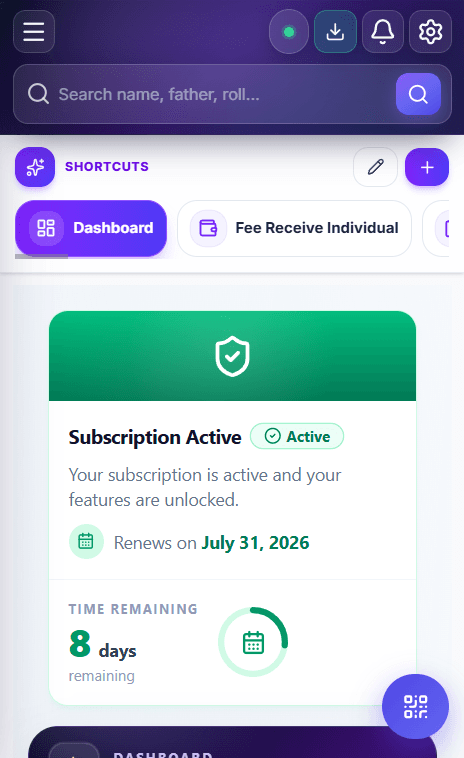This screenshot has width=464, height=758.
Task: Tap the green status indicator button
Action: 289,32
